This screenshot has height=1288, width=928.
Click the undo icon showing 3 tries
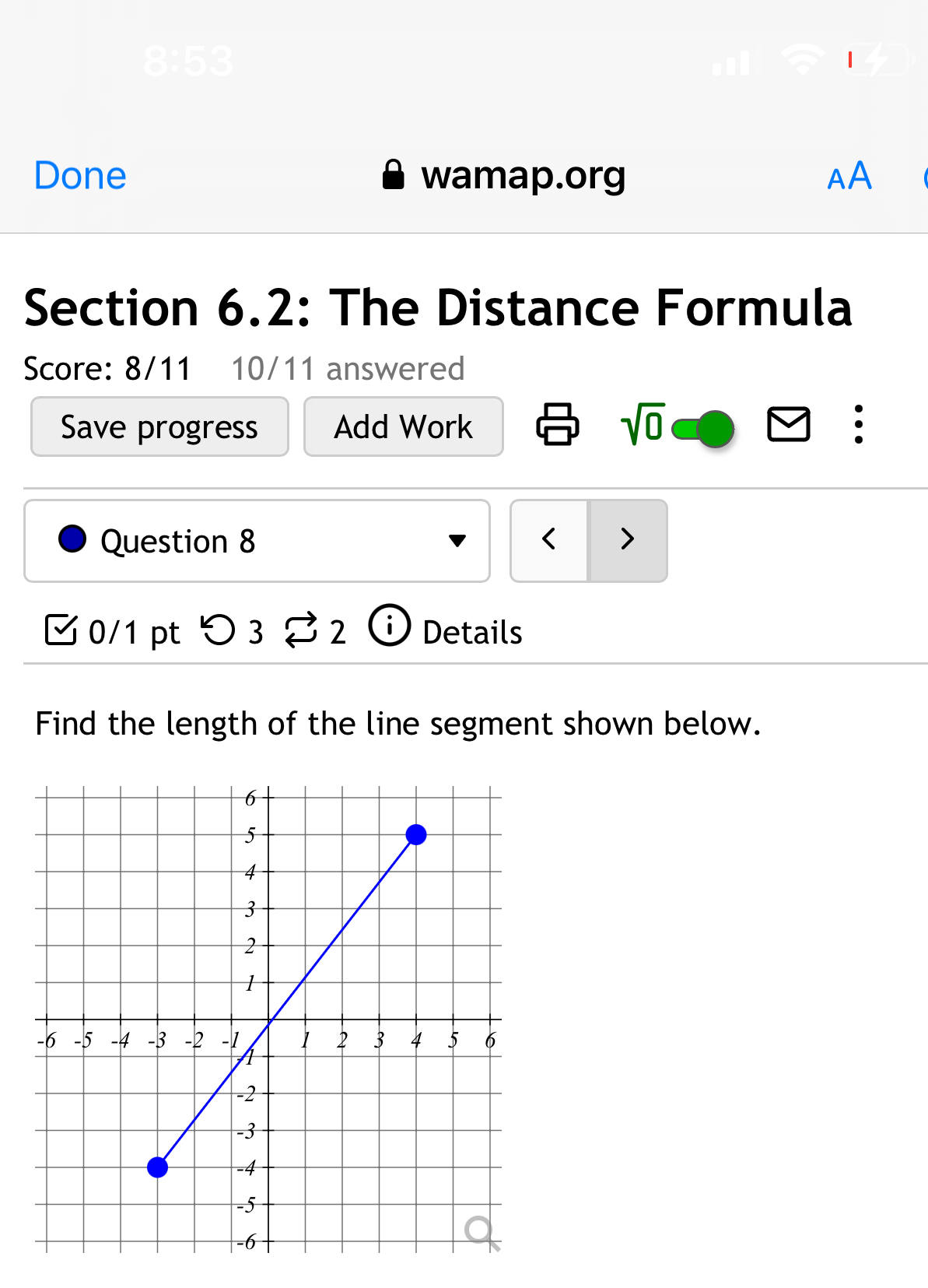point(223,631)
